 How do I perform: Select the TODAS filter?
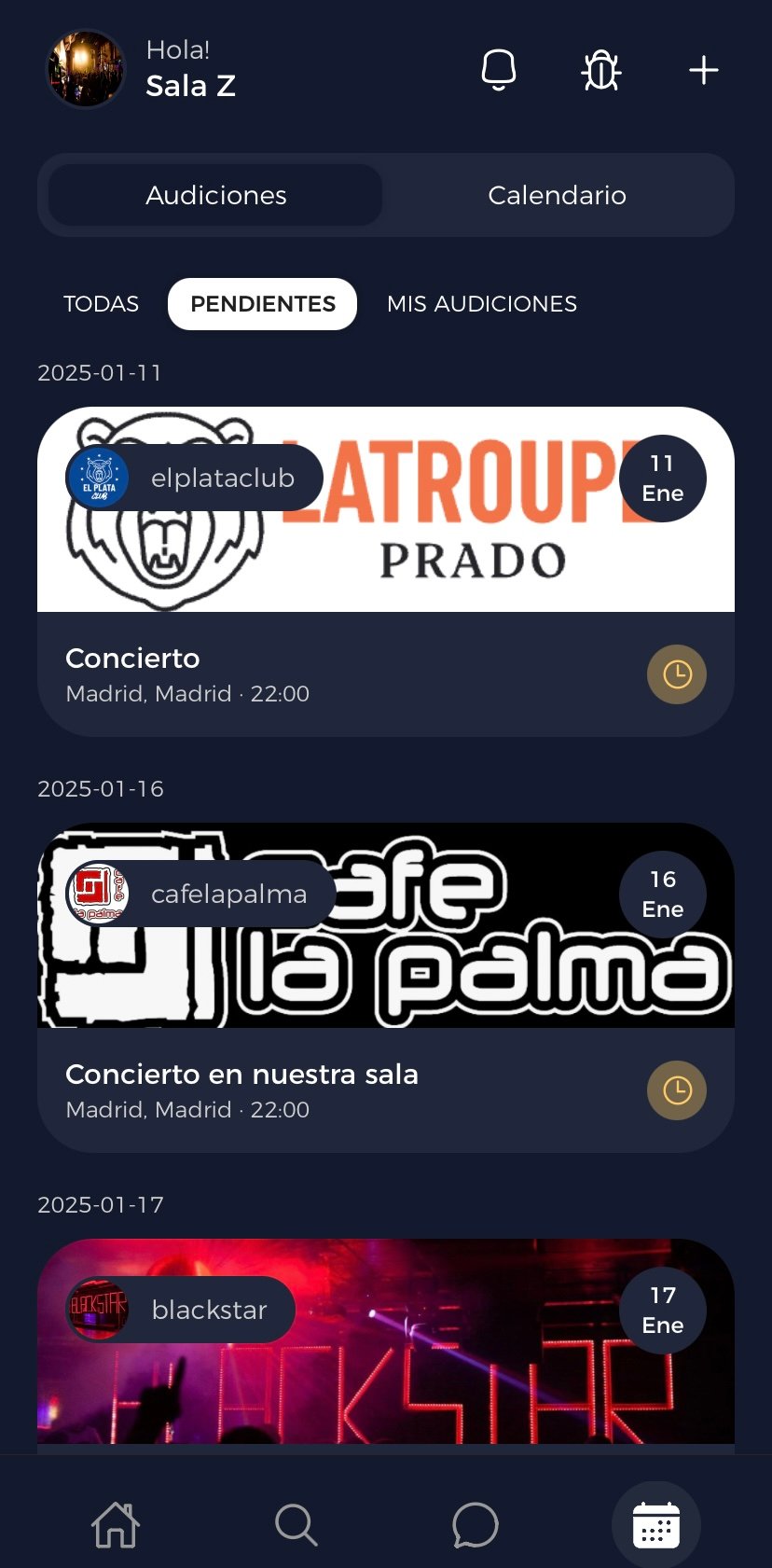click(101, 303)
